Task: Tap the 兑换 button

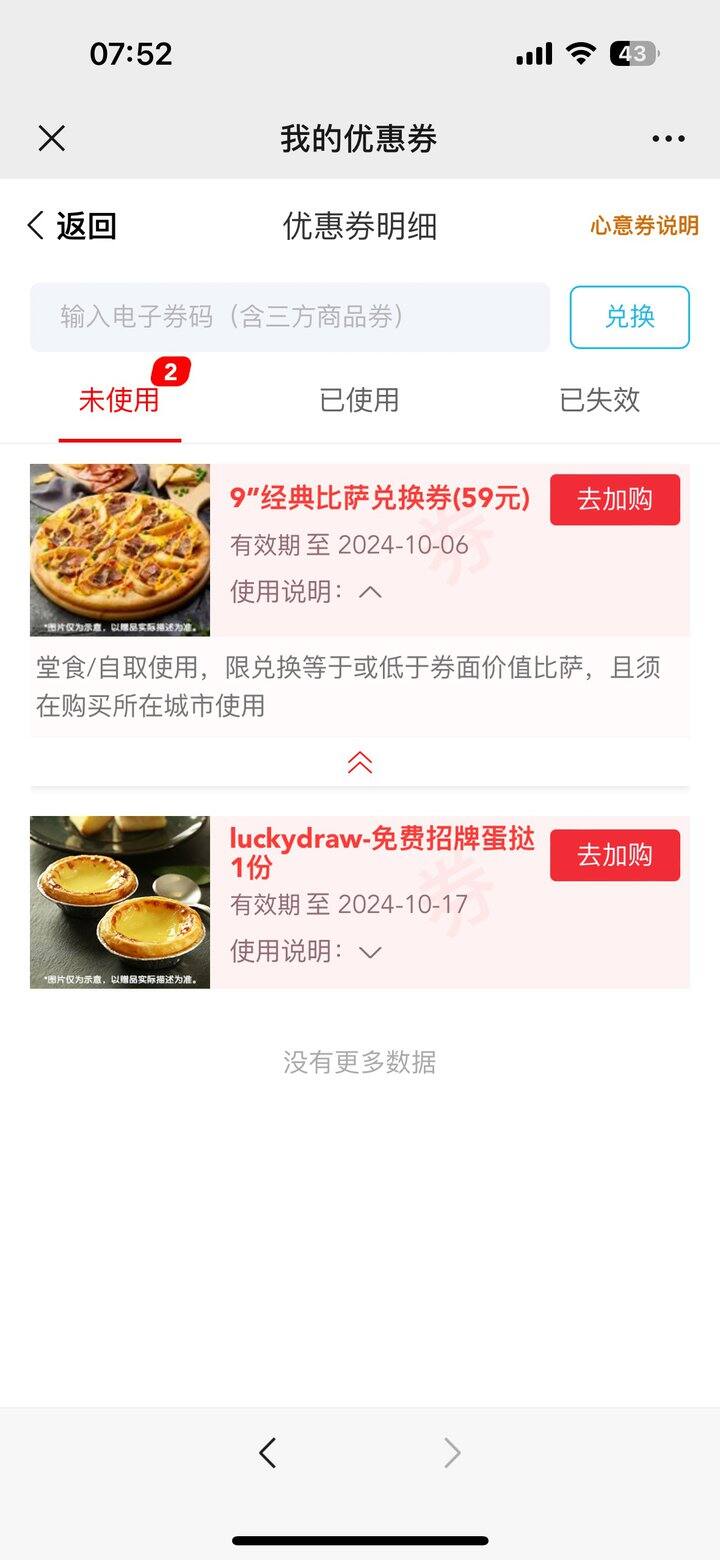Action: pos(630,317)
